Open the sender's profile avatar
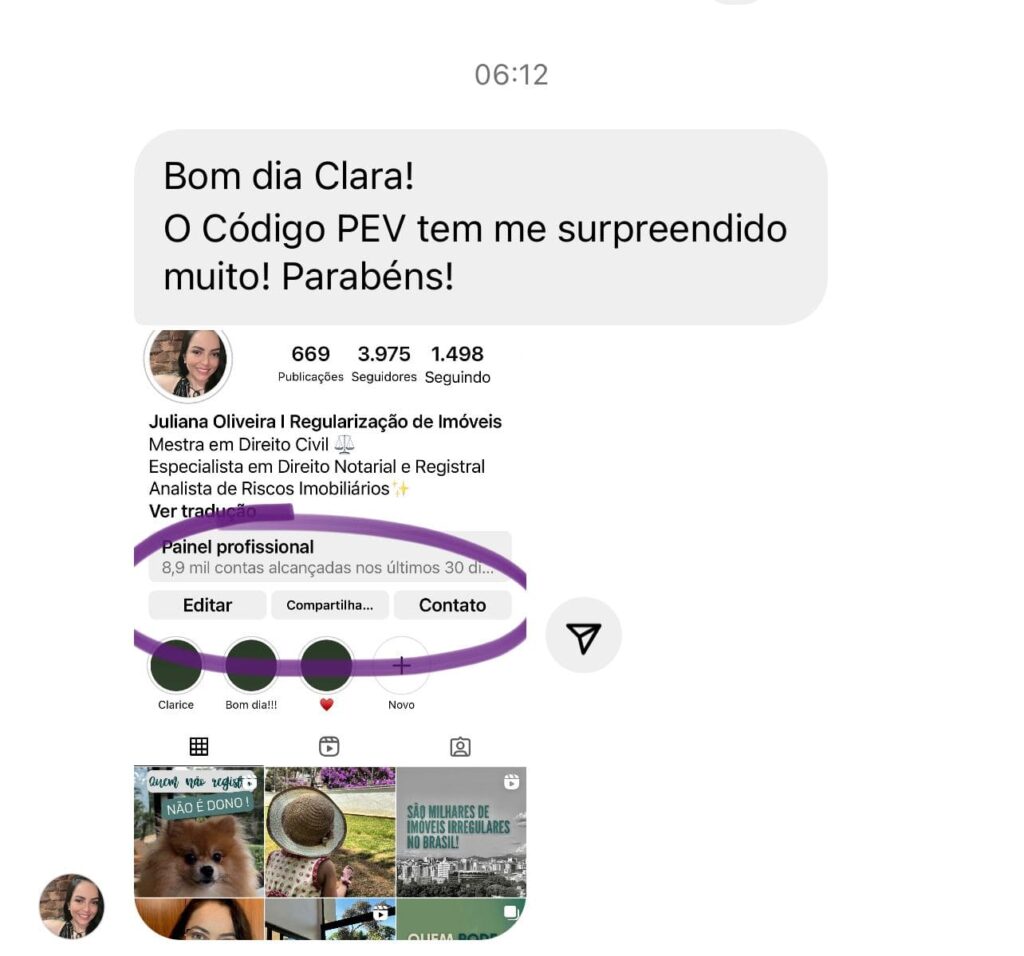This screenshot has height=956, width=1024. click(x=71, y=906)
